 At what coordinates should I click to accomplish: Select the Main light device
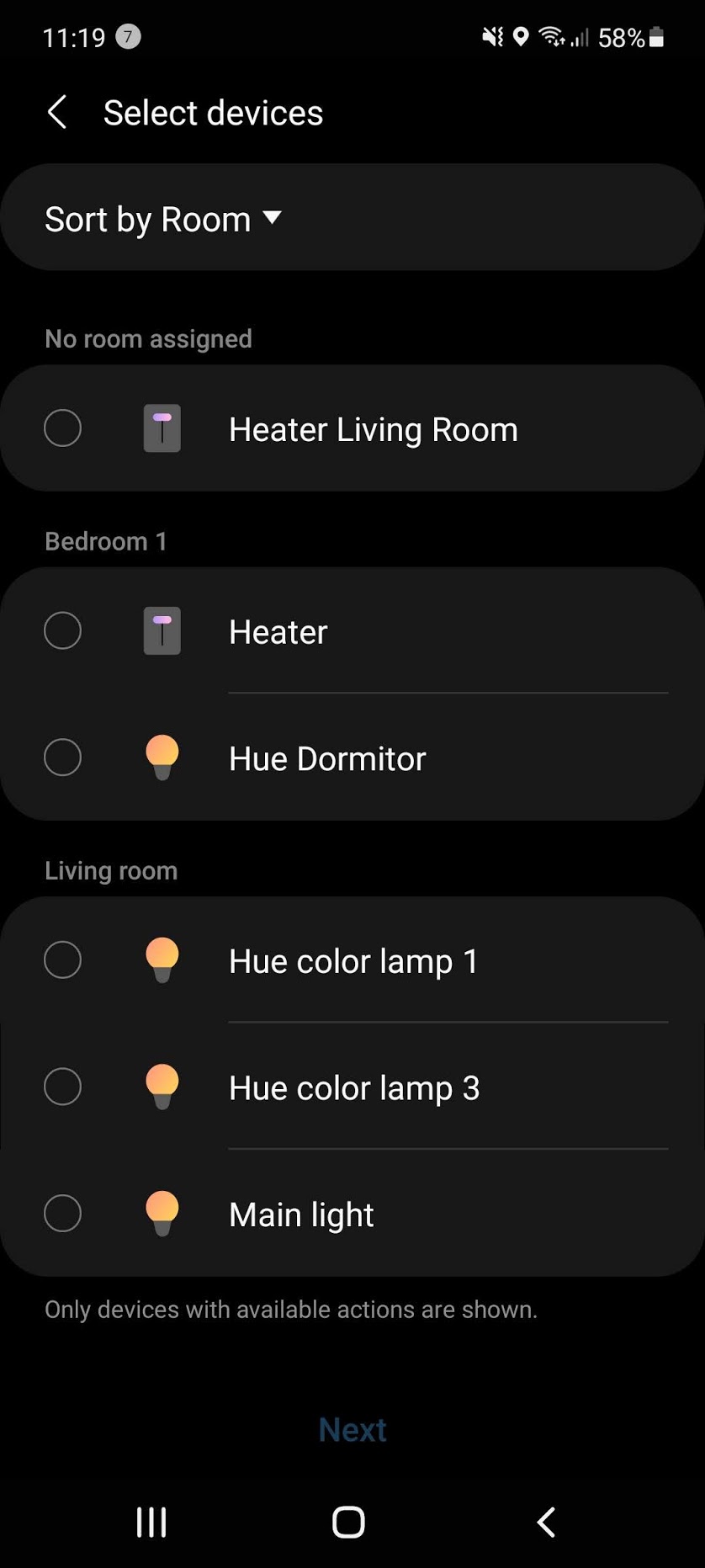352,1214
